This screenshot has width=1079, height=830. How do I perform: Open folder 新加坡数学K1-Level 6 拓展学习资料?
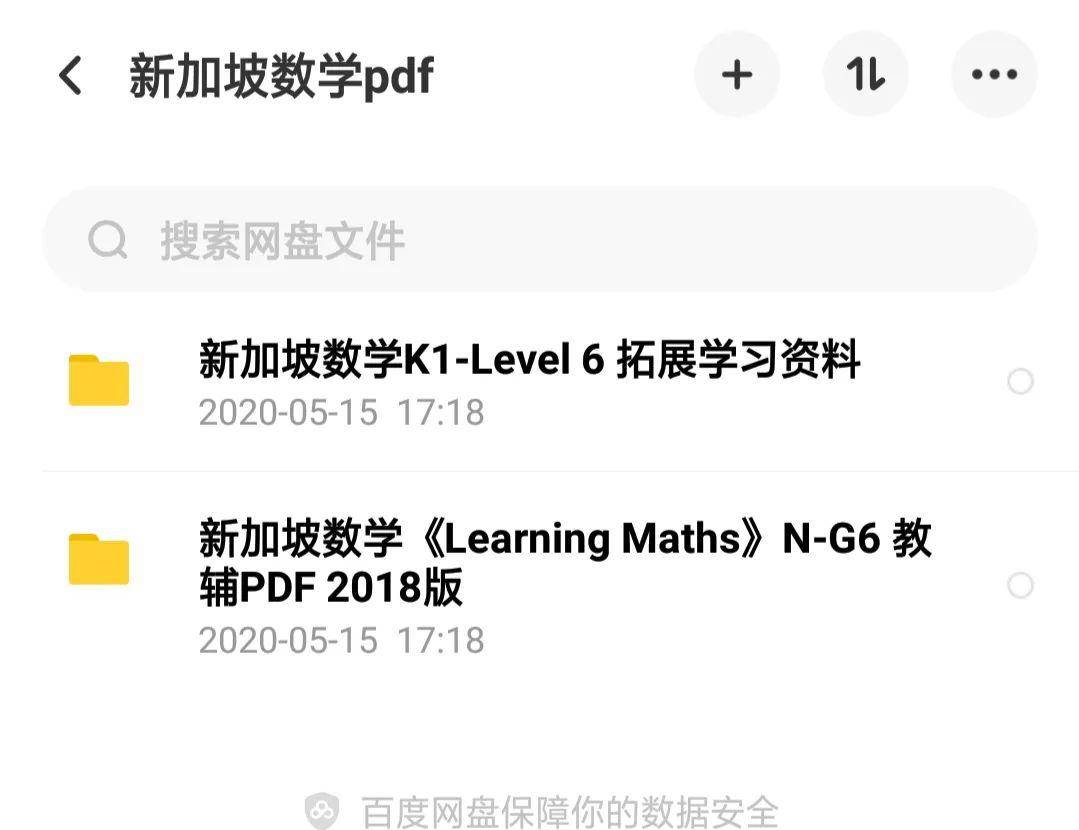[529, 381]
